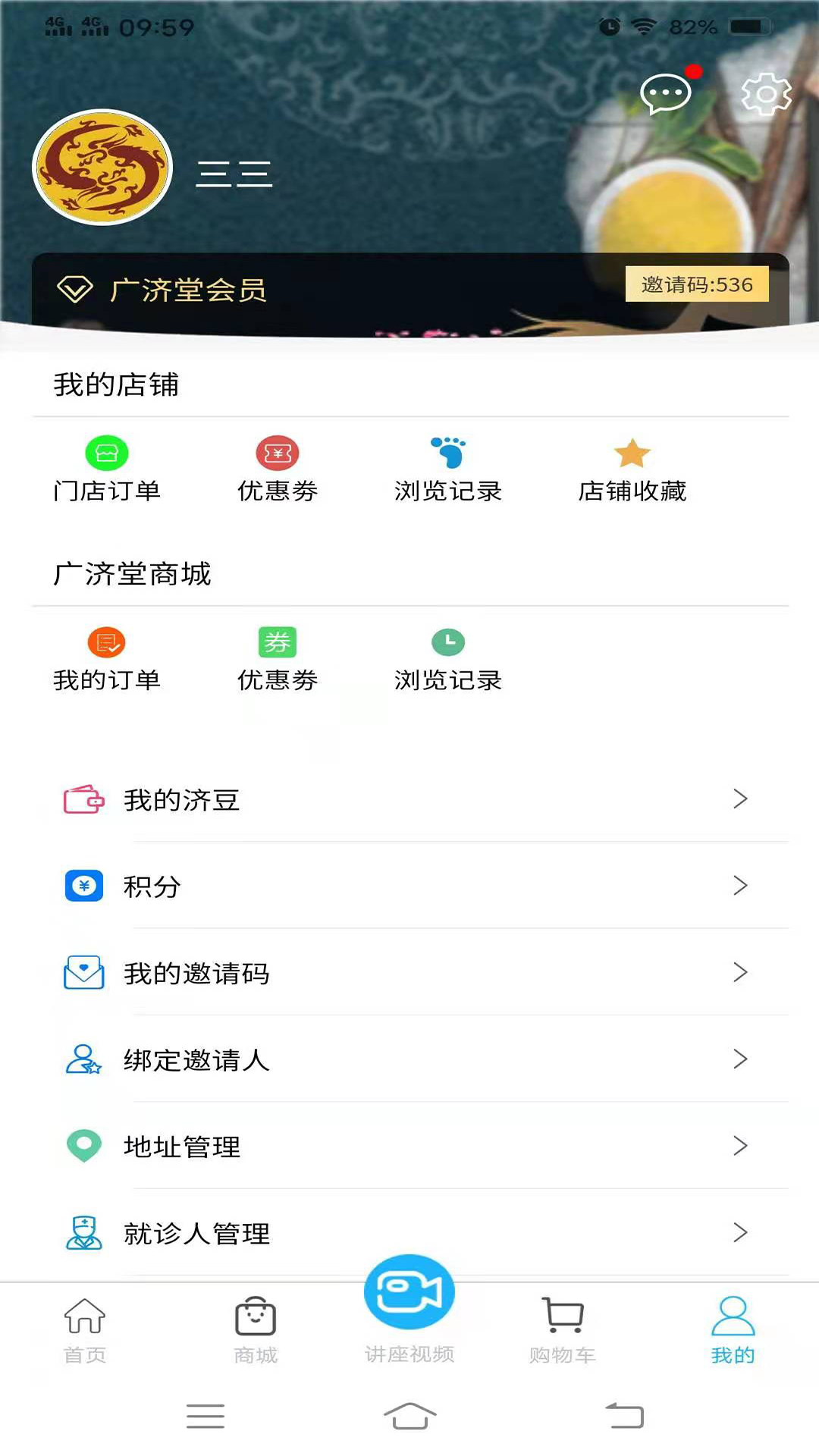819x1456 pixels.
Task: Expand the 地址管理 row chevron
Action: (740, 1147)
